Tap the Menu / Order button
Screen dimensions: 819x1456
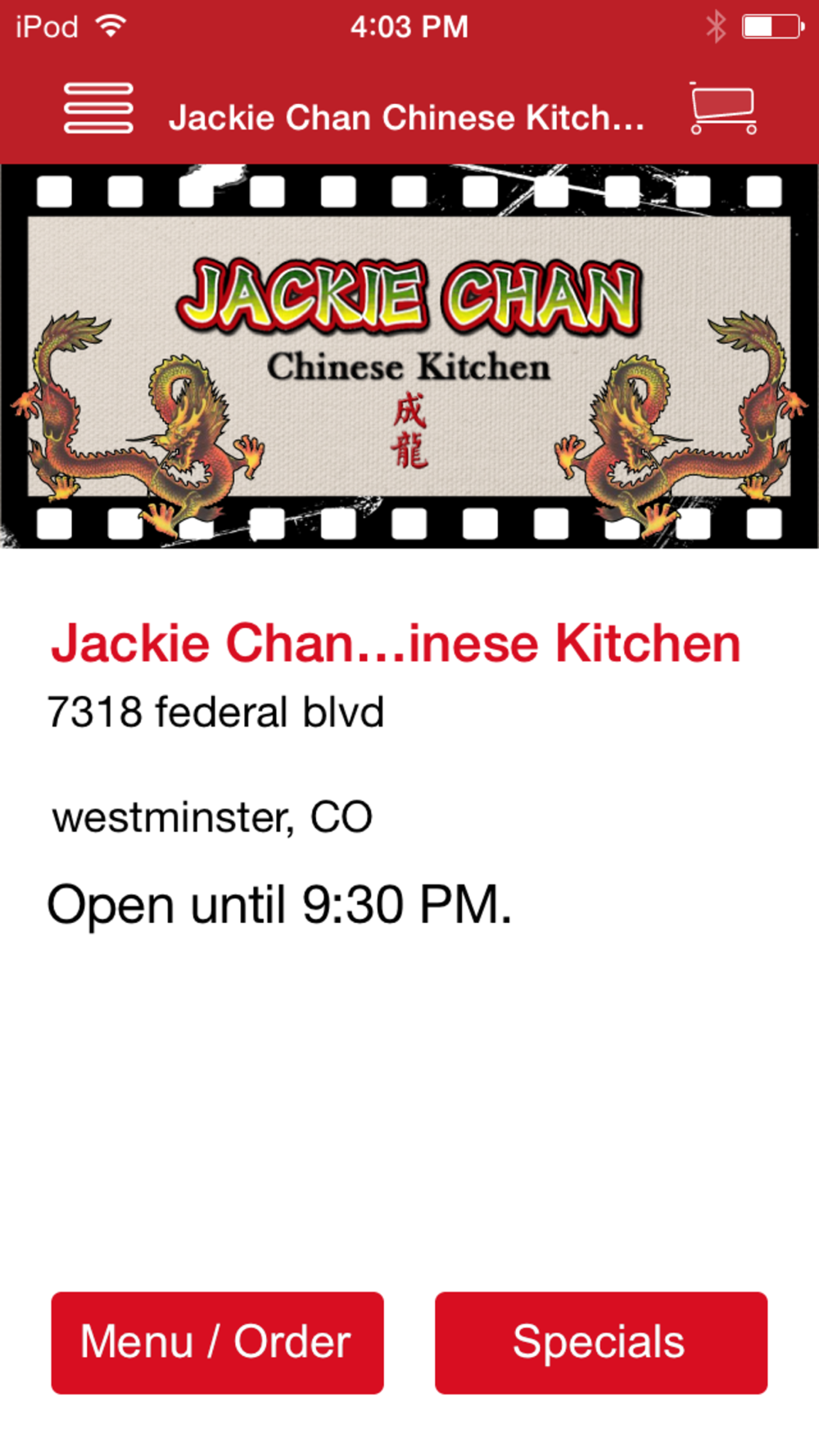(217, 1342)
